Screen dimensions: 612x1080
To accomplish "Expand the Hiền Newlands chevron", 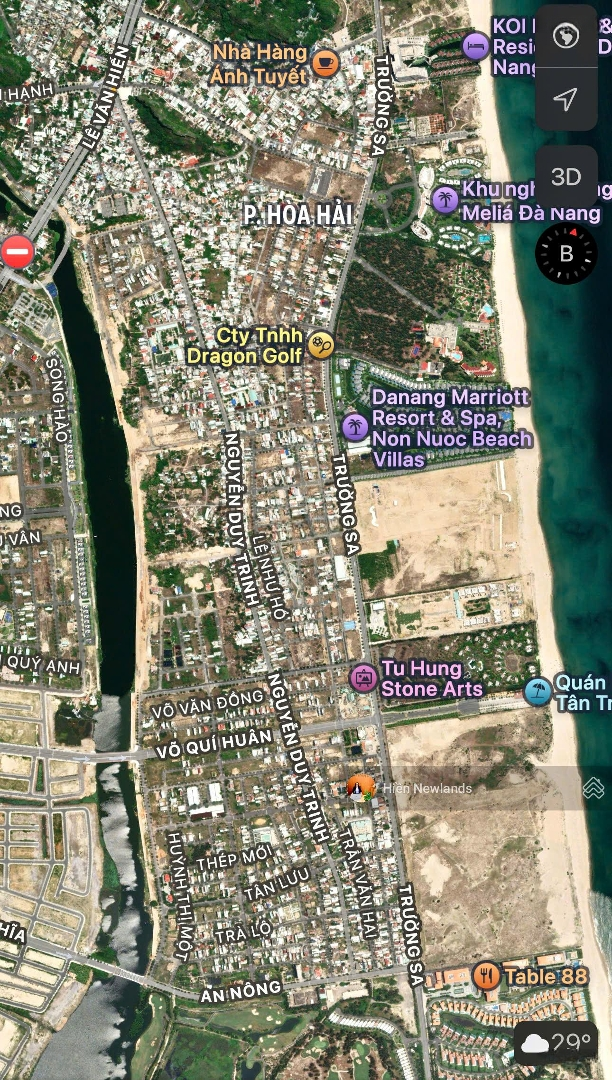I will pos(593,788).
